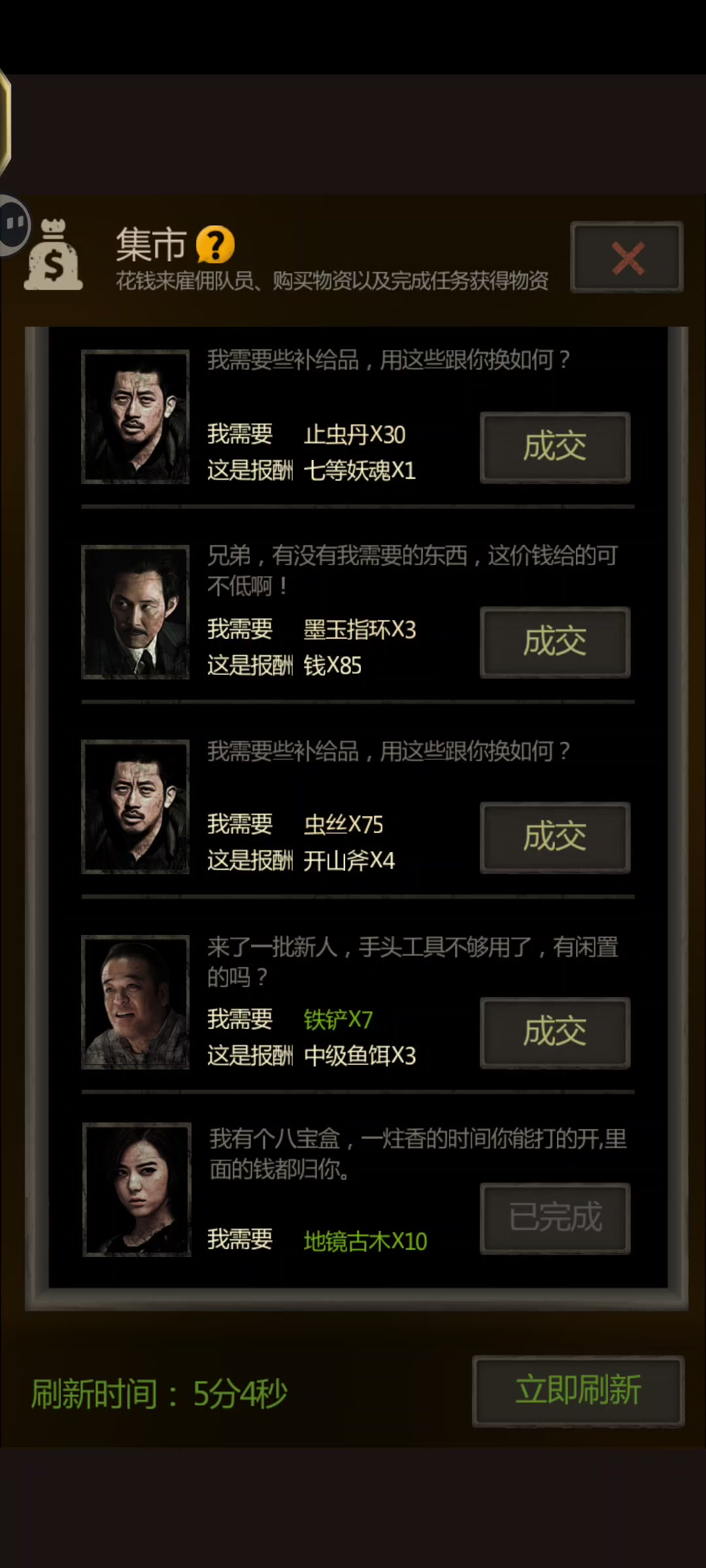Close the 集市 market window

tap(626, 257)
